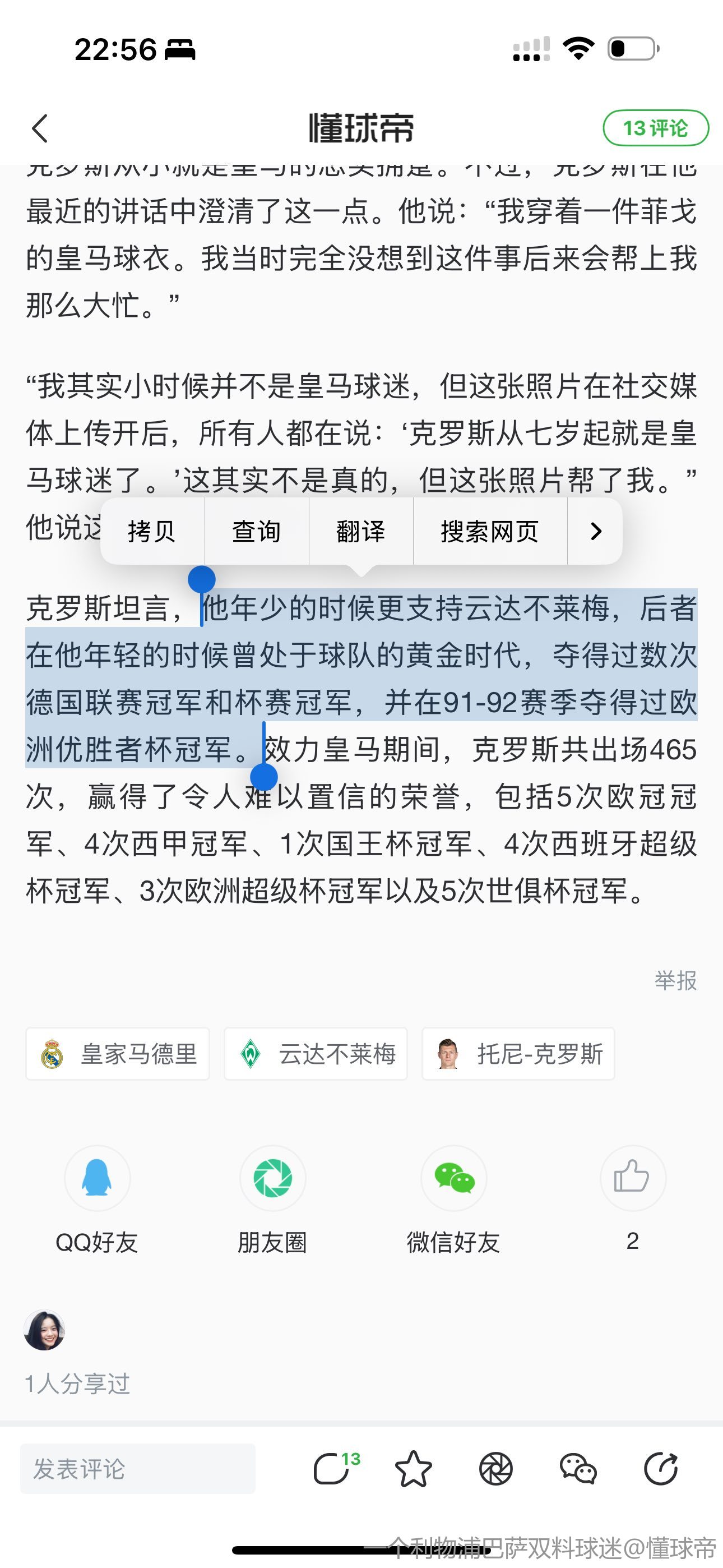Favorite the article with the star icon
The height and width of the screenshot is (1568, 723).
click(413, 1469)
